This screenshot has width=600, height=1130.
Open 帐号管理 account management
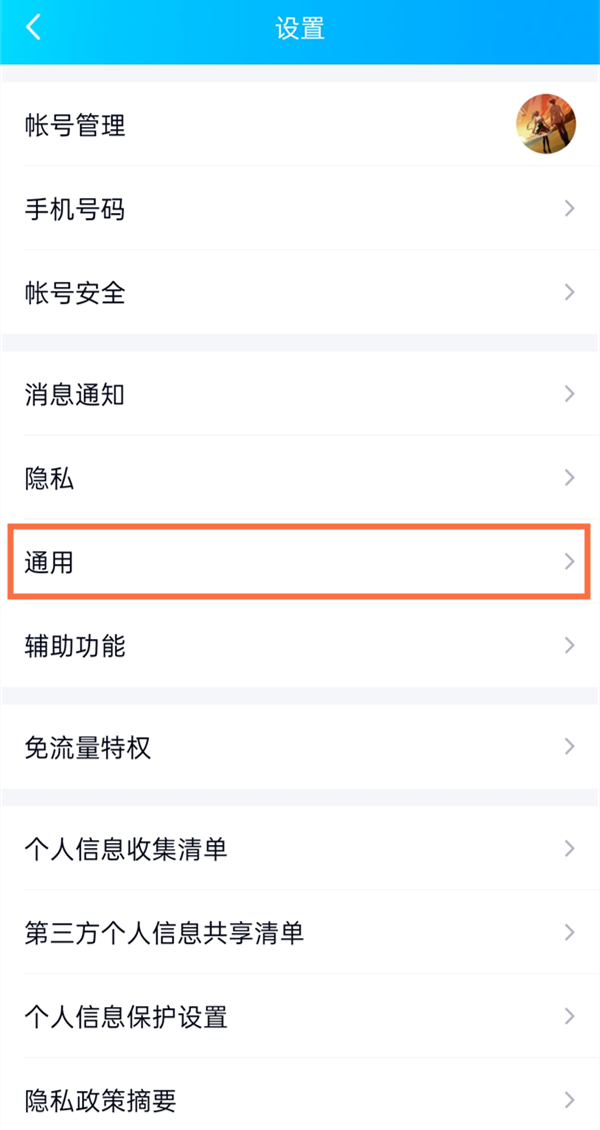tap(300, 125)
